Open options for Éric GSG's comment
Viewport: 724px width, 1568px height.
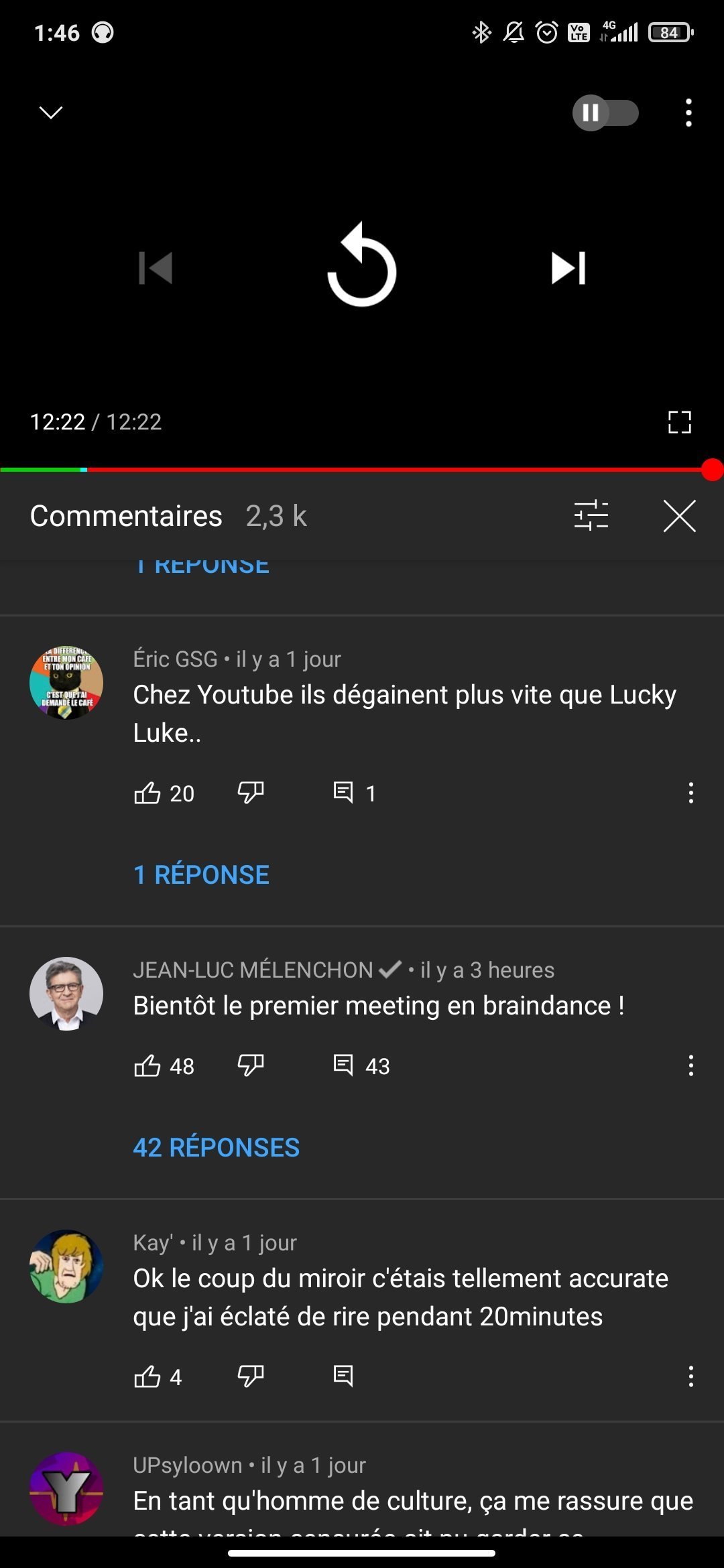tap(690, 793)
